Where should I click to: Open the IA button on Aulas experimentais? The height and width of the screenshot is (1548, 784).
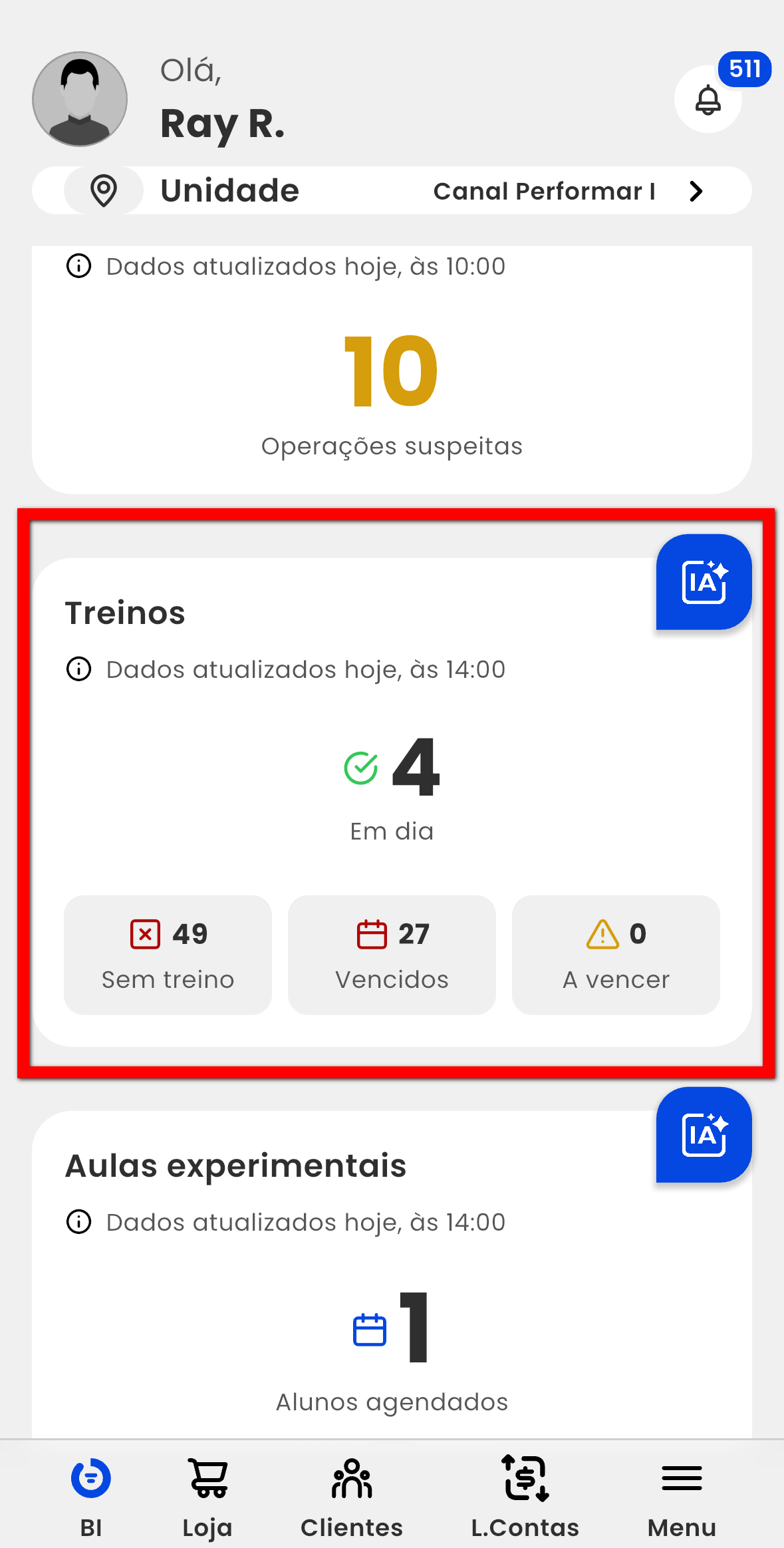(x=704, y=1135)
